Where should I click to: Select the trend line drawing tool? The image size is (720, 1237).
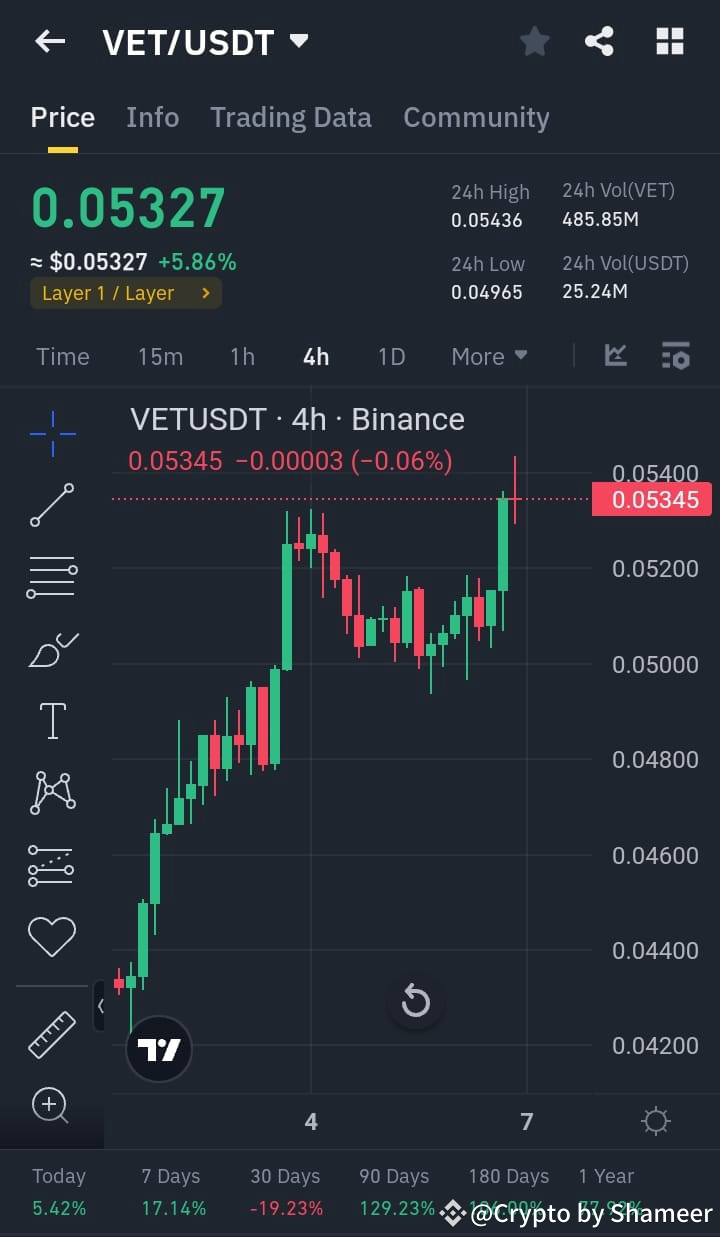(x=51, y=505)
